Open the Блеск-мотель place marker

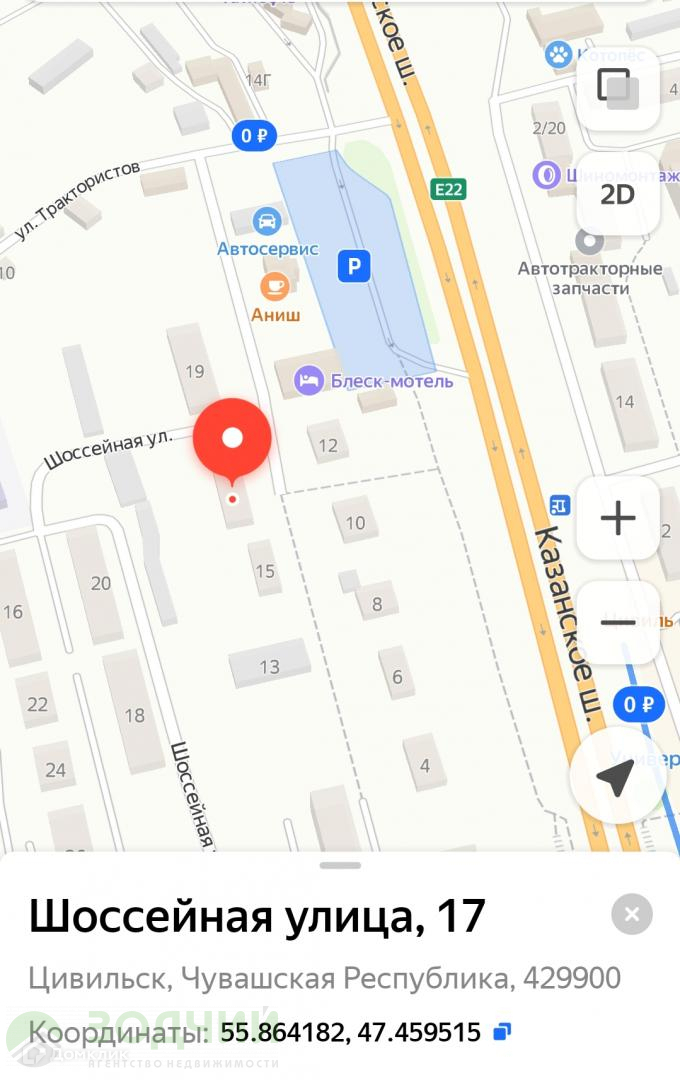tap(309, 380)
